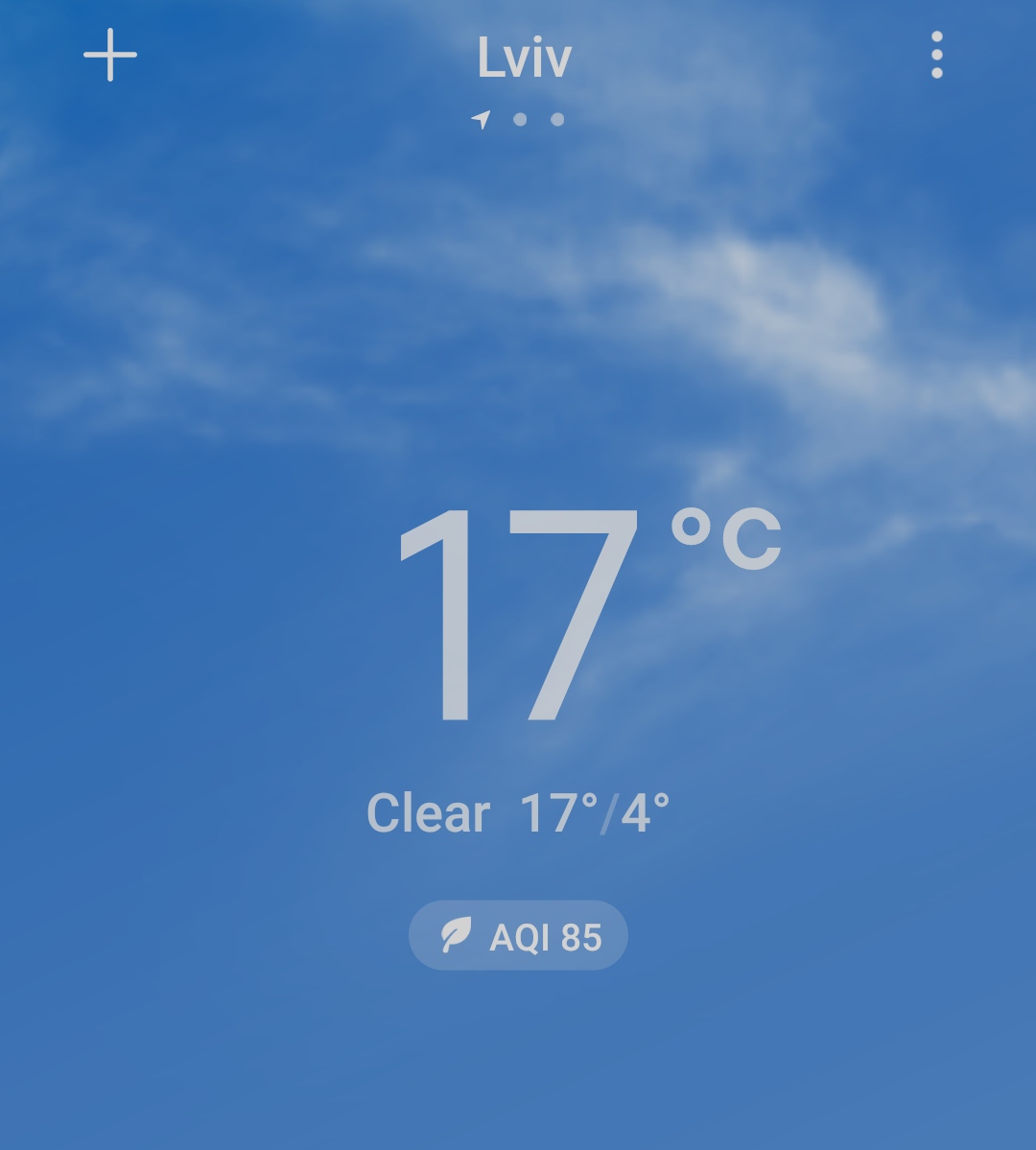Open the AQI 85 air quality chip

click(x=518, y=936)
